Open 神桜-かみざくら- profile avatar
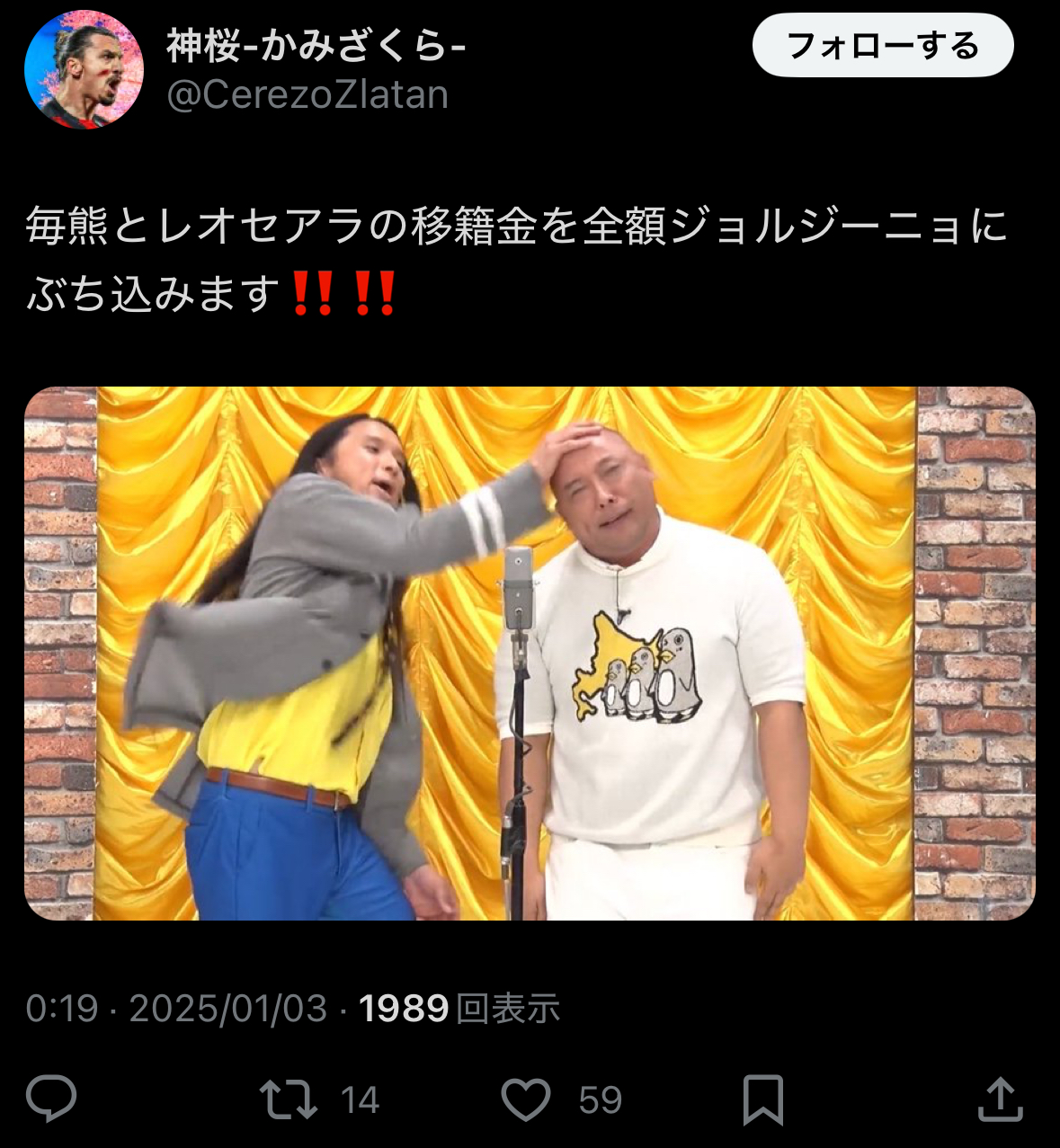 (84, 70)
